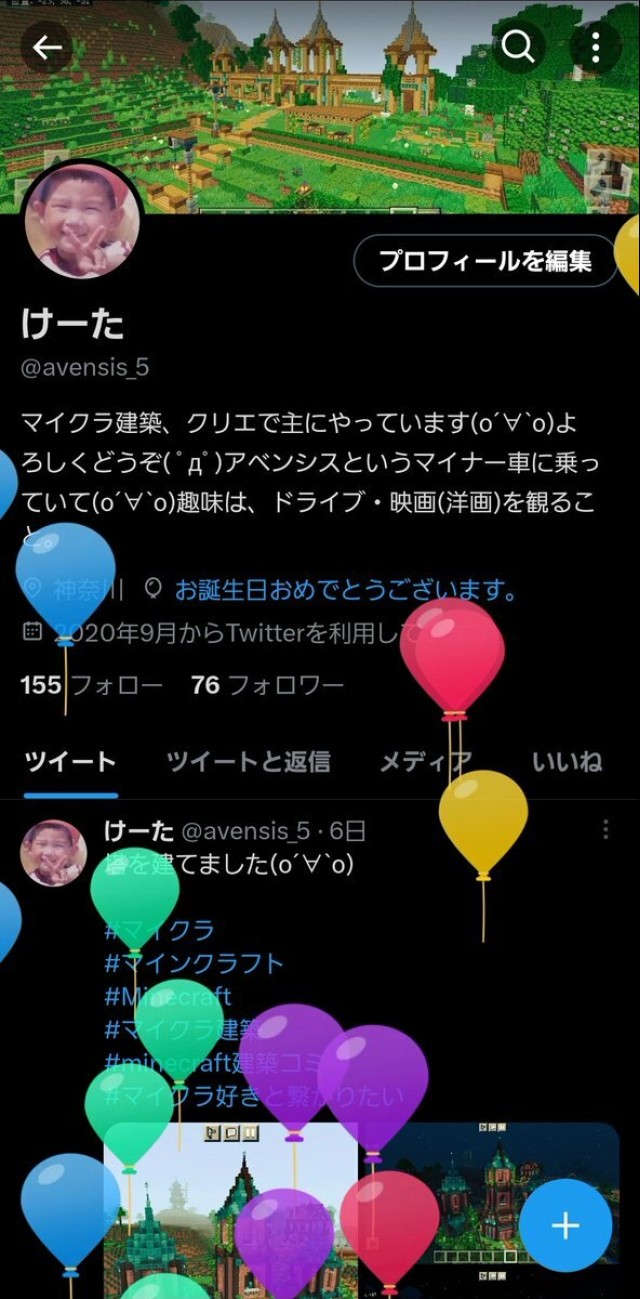Open search from the profile header
Screen dimensions: 640x1299
click(518, 47)
